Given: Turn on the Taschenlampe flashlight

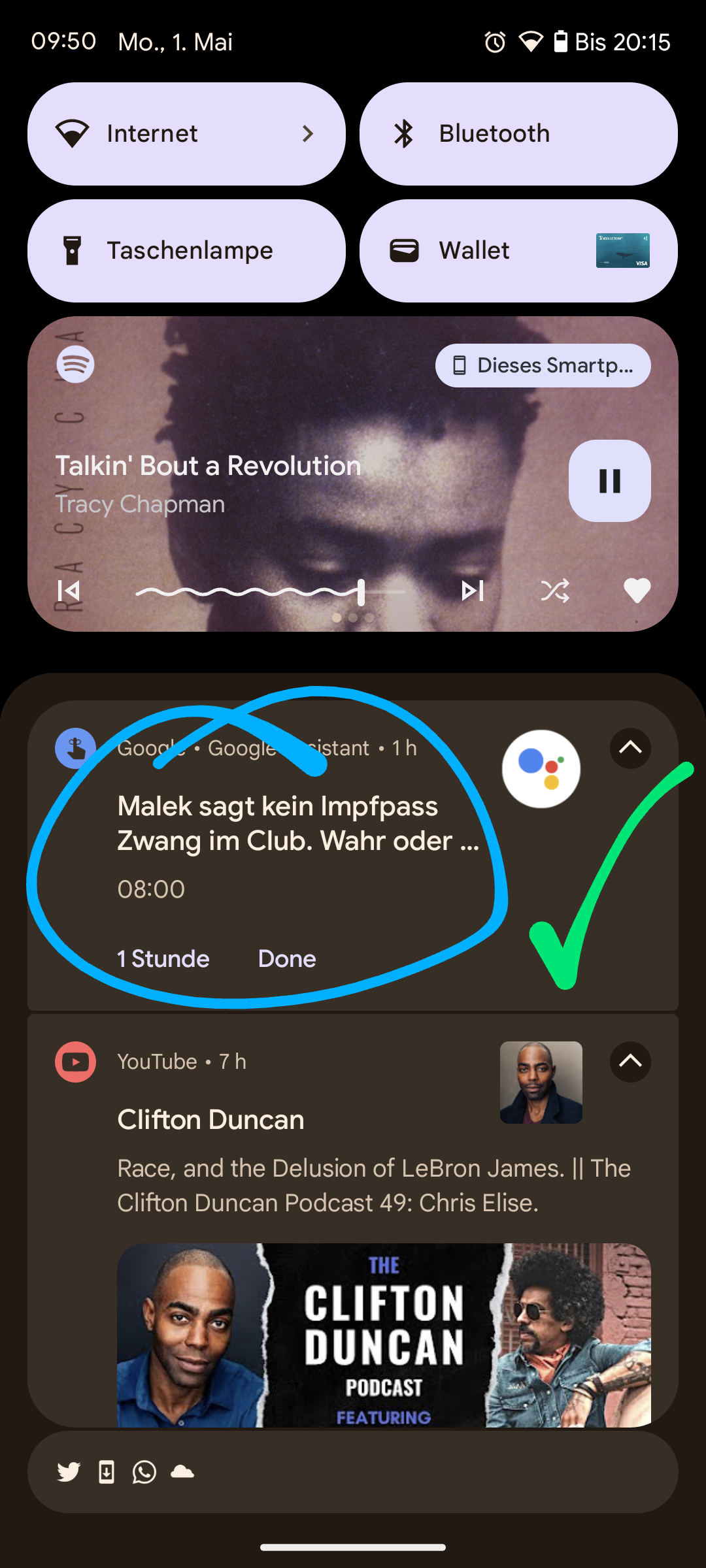Looking at the screenshot, I should click(186, 251).
